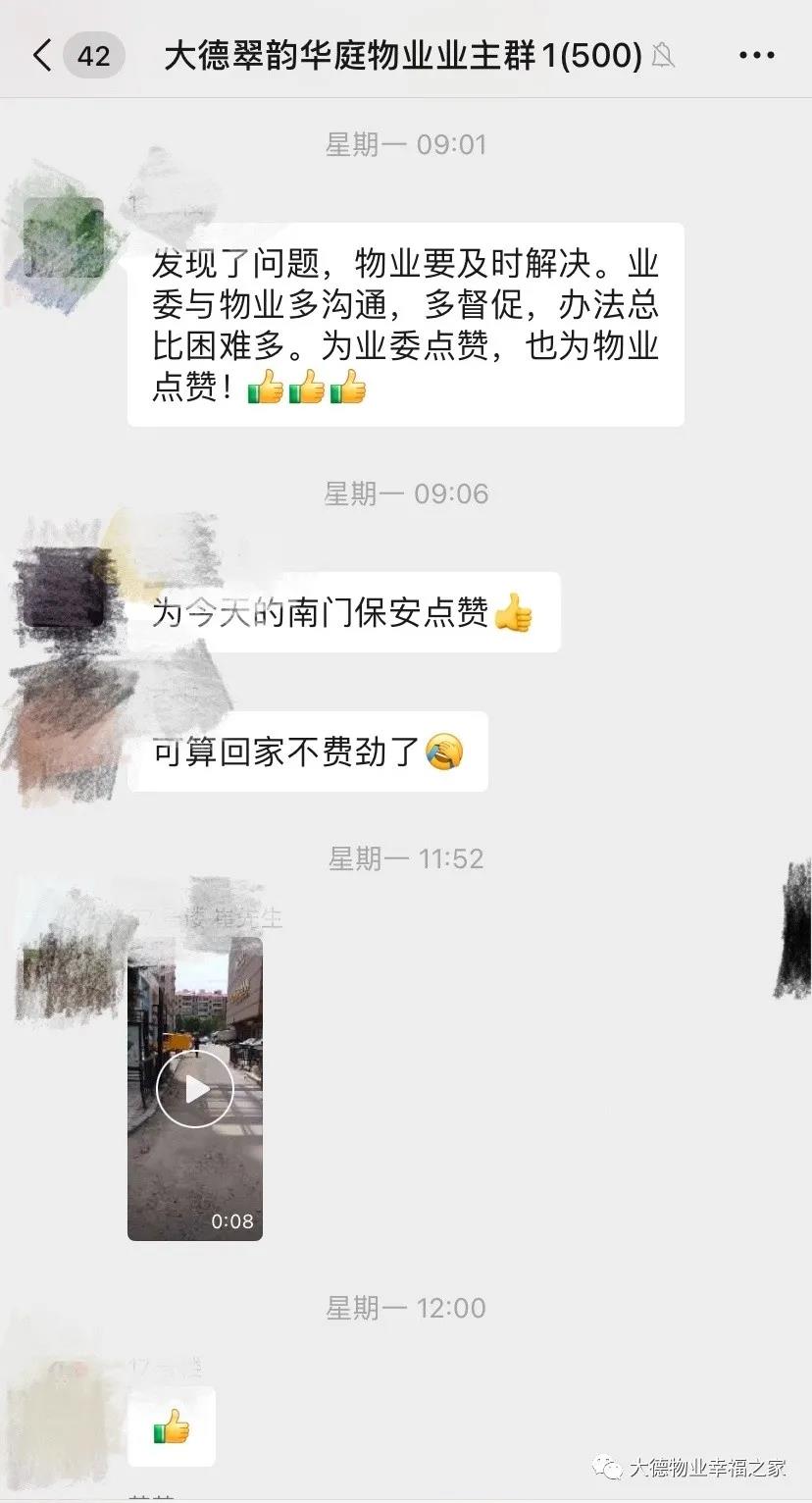Go back to the chat list
This screenshot has width=812, height=1503.
[x=42, y=55]
